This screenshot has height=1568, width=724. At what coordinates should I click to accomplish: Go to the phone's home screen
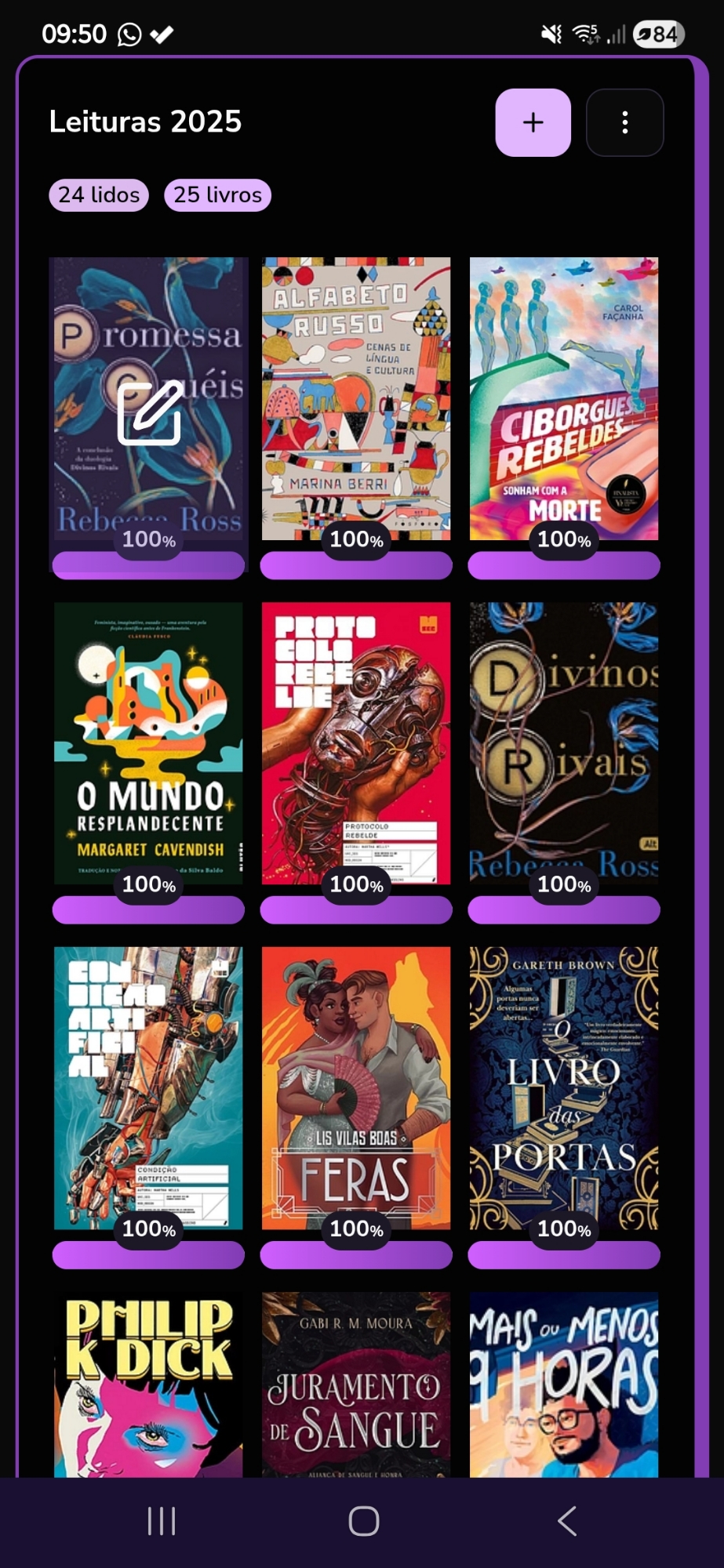click(363, 1521)
